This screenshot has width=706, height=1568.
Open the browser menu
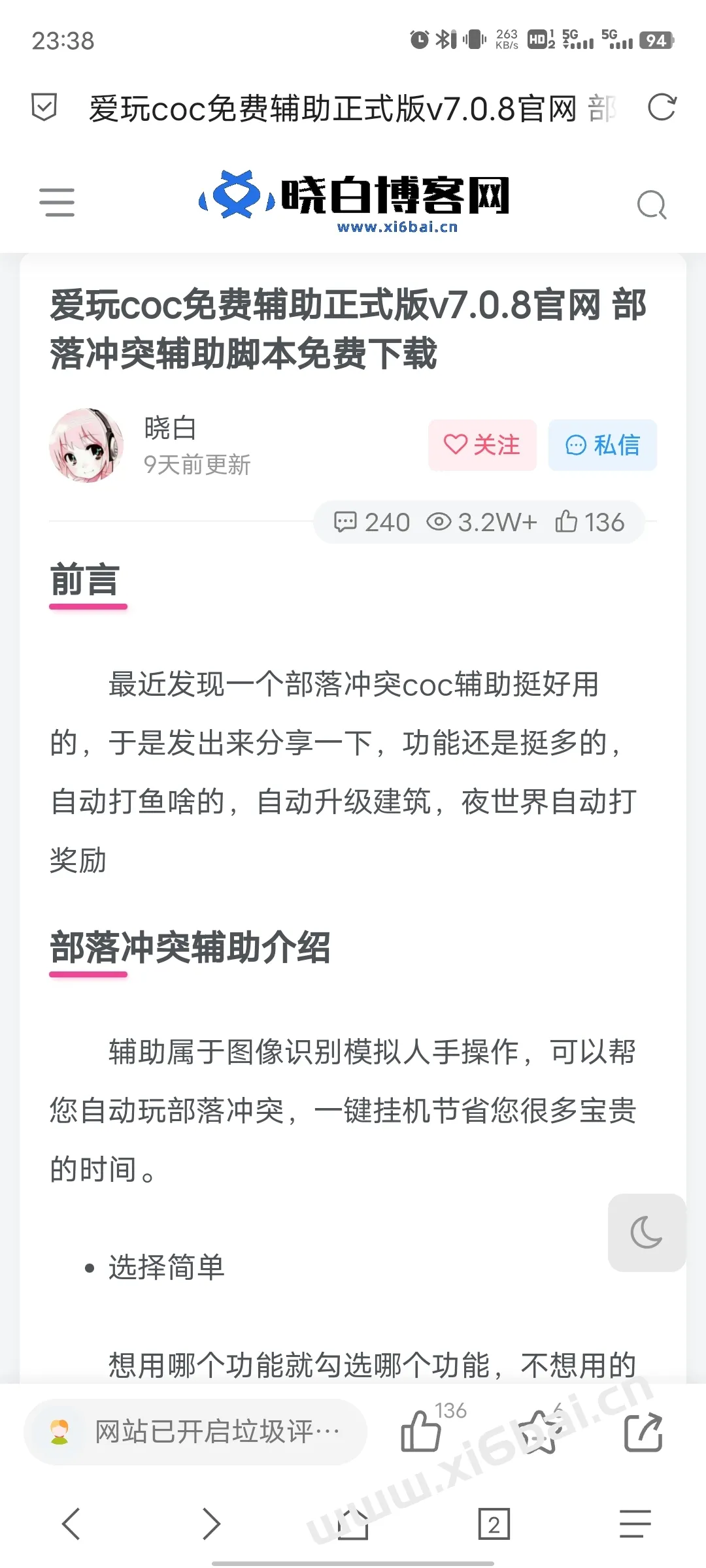coord(635,1524)
